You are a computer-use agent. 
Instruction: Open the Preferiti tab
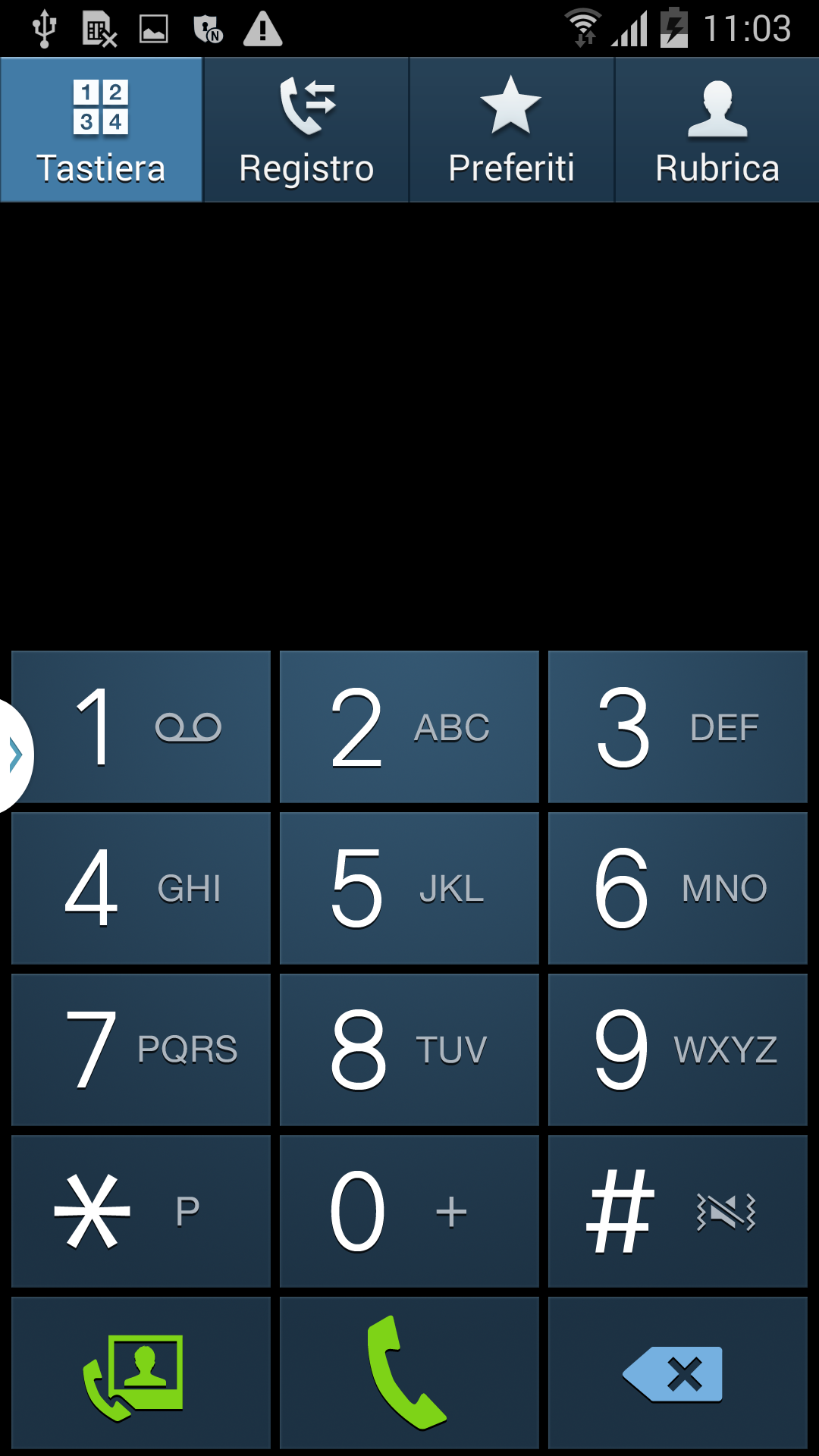512,130
